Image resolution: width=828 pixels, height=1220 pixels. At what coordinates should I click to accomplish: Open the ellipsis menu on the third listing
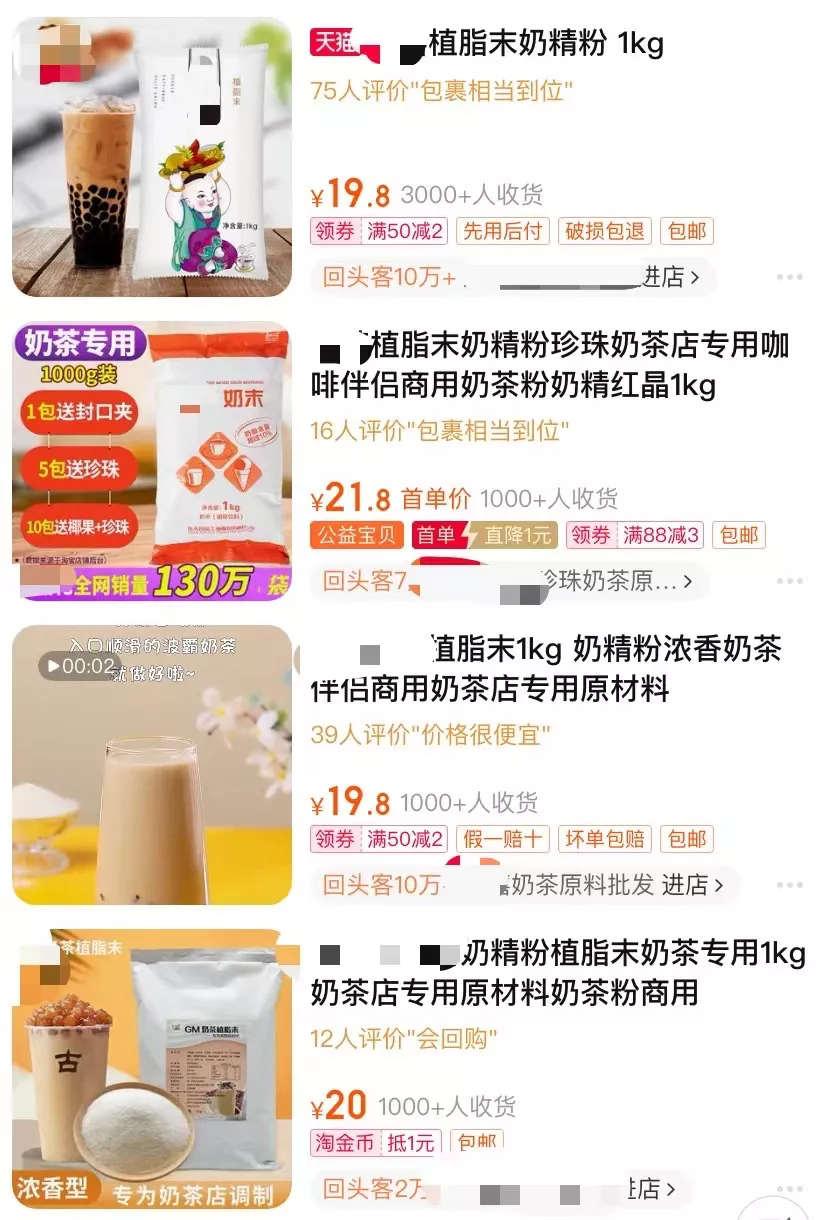789,884
